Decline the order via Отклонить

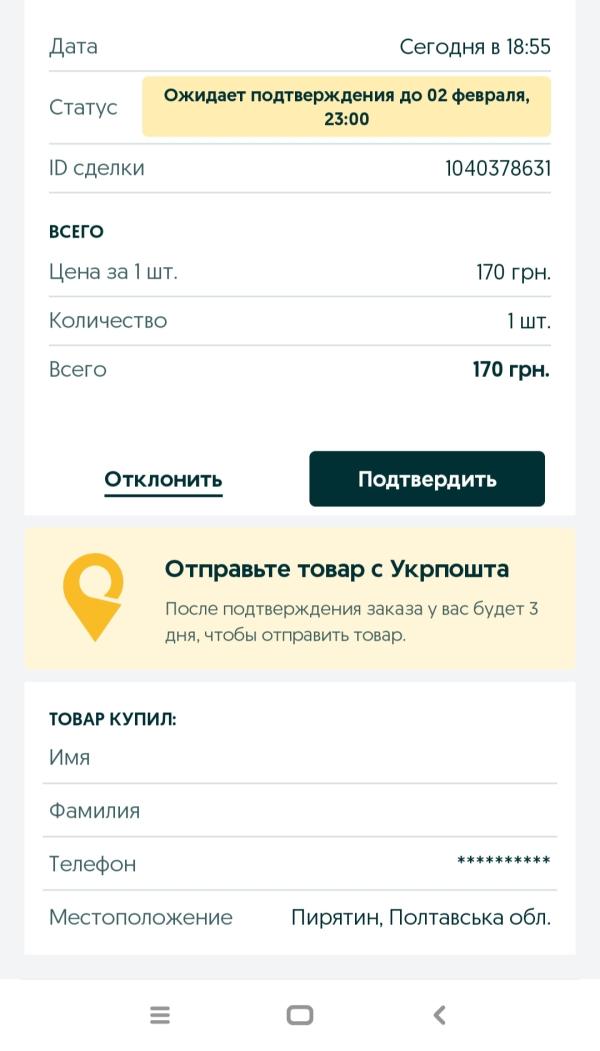click(x=163, y=479)
